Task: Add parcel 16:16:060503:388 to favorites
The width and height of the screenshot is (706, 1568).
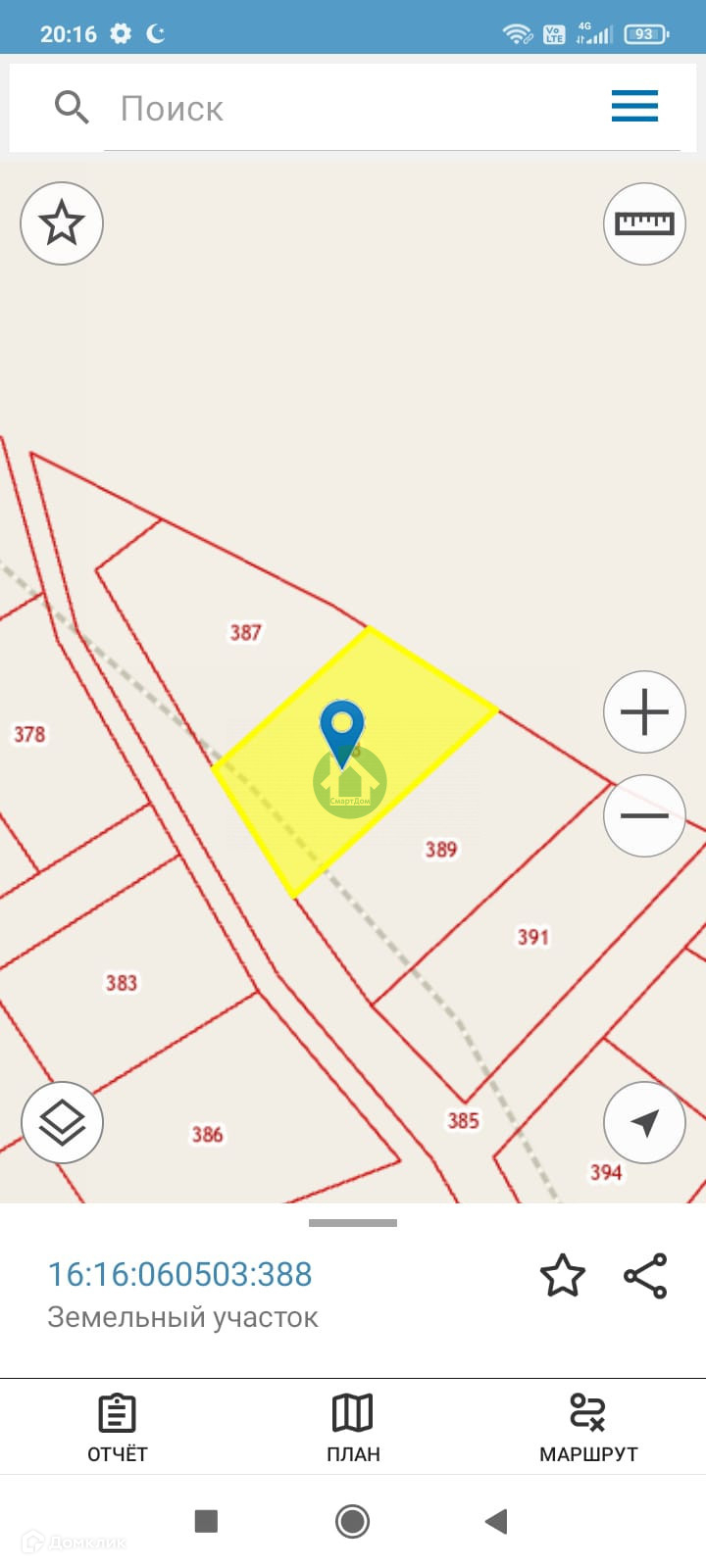Action: click(563, 1276)
